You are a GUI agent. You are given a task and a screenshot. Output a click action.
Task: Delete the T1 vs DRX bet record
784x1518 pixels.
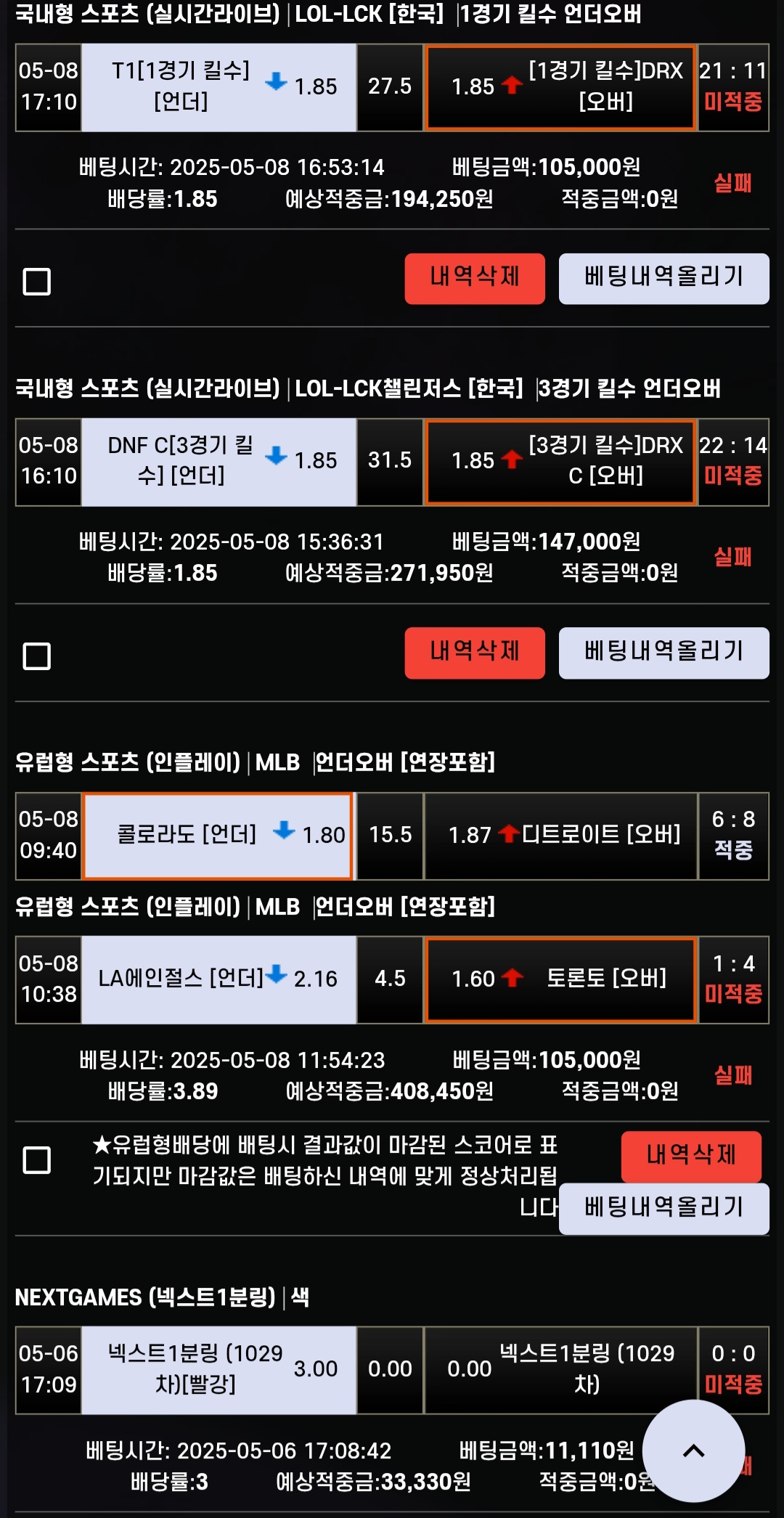tap(474, 279)
